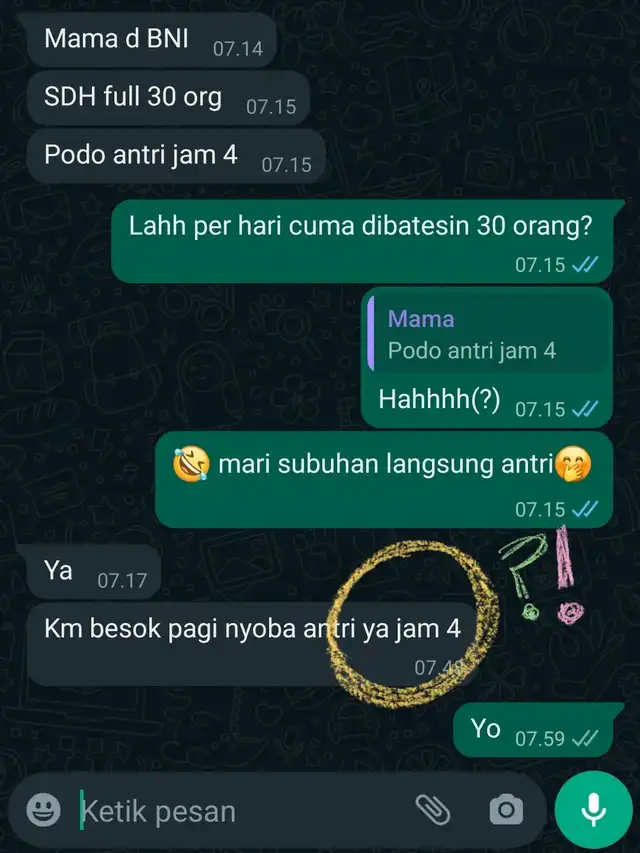Tap the Ketik pesan message field

pos(240,811)
